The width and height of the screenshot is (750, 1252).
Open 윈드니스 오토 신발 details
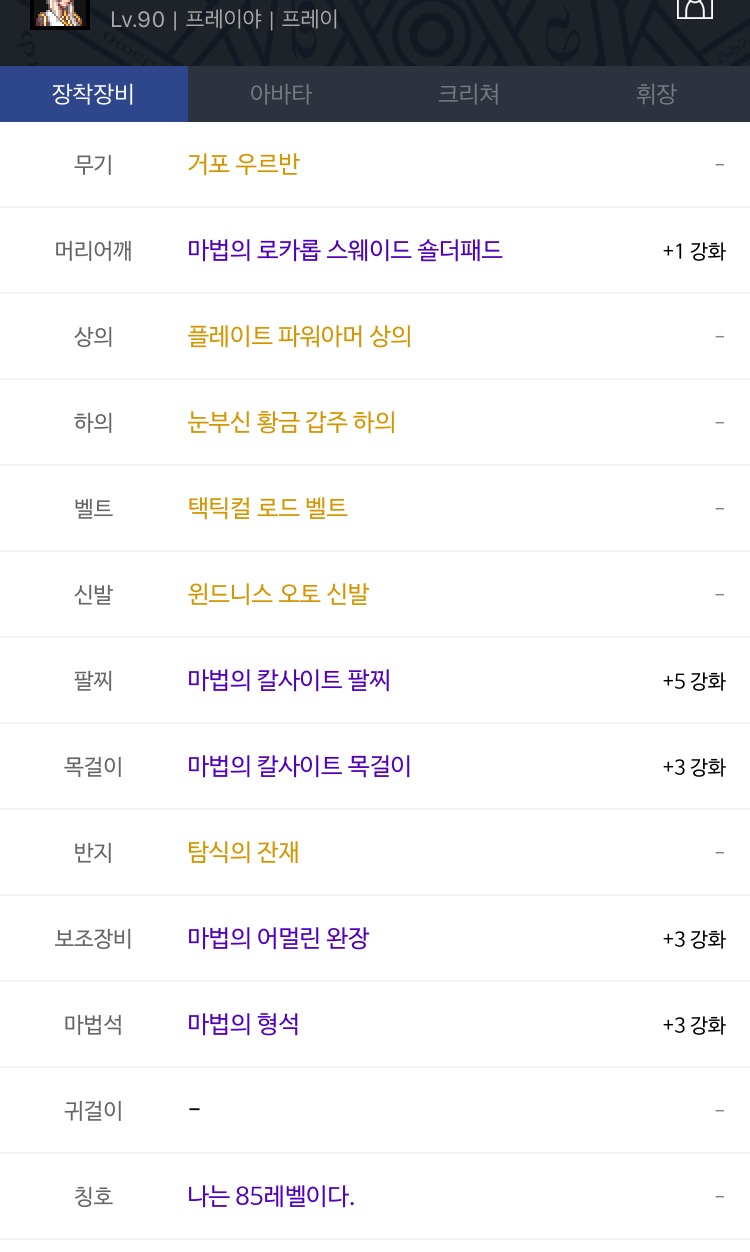pos(278,594)
